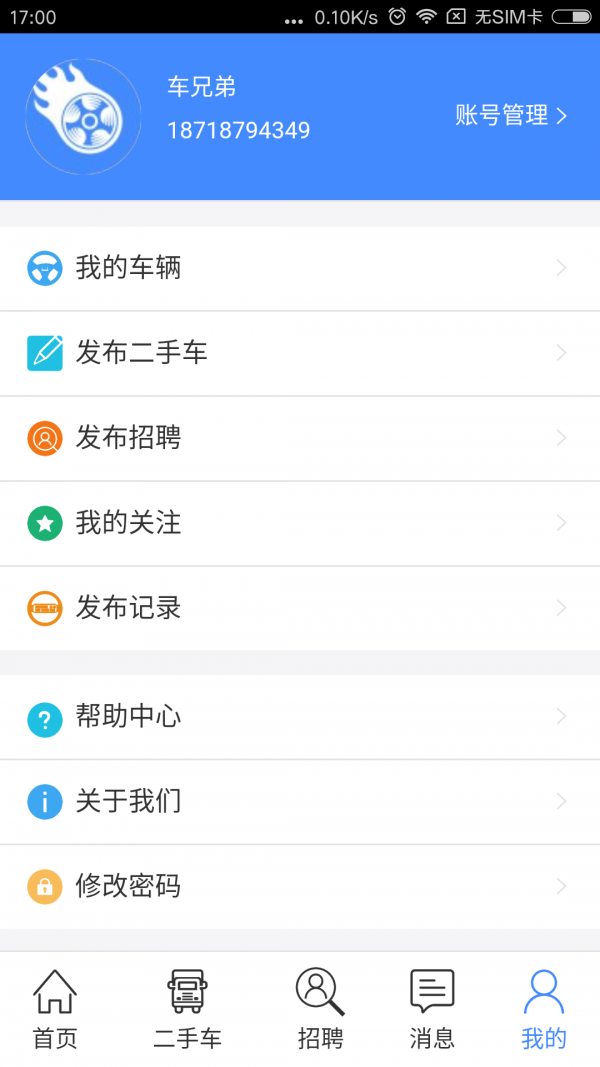Open the 消息 tab
The height and width of the screenshot is (1067, 600).
coord(432,1010)
